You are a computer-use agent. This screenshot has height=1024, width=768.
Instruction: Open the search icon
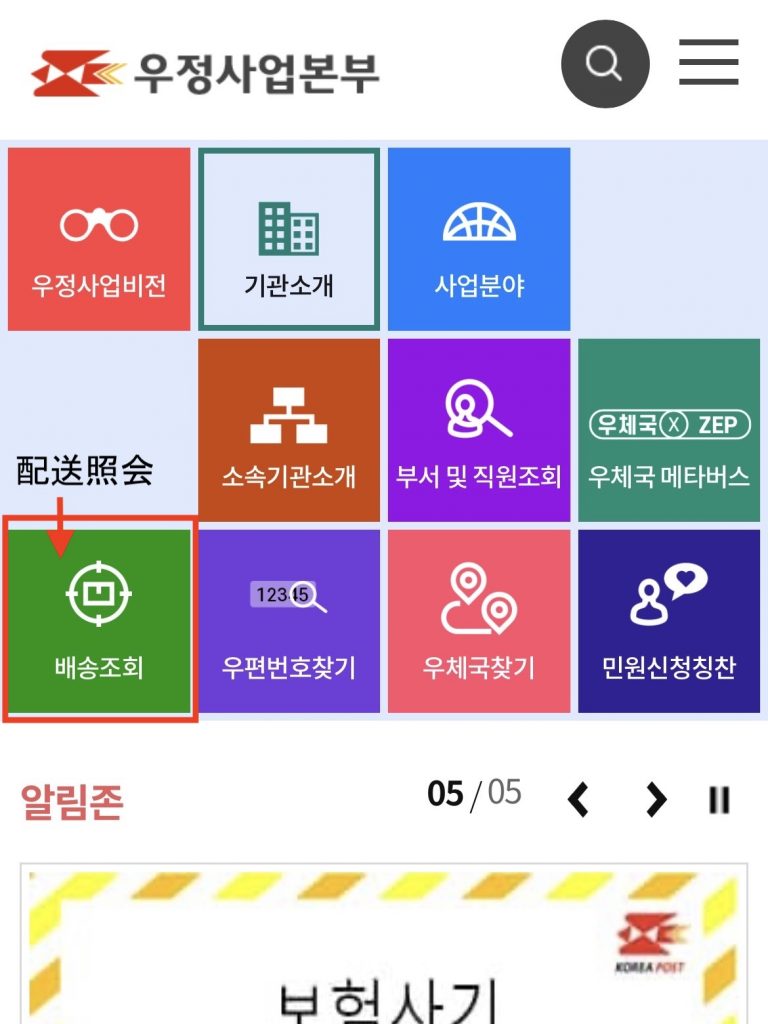[x=605, y=64]
